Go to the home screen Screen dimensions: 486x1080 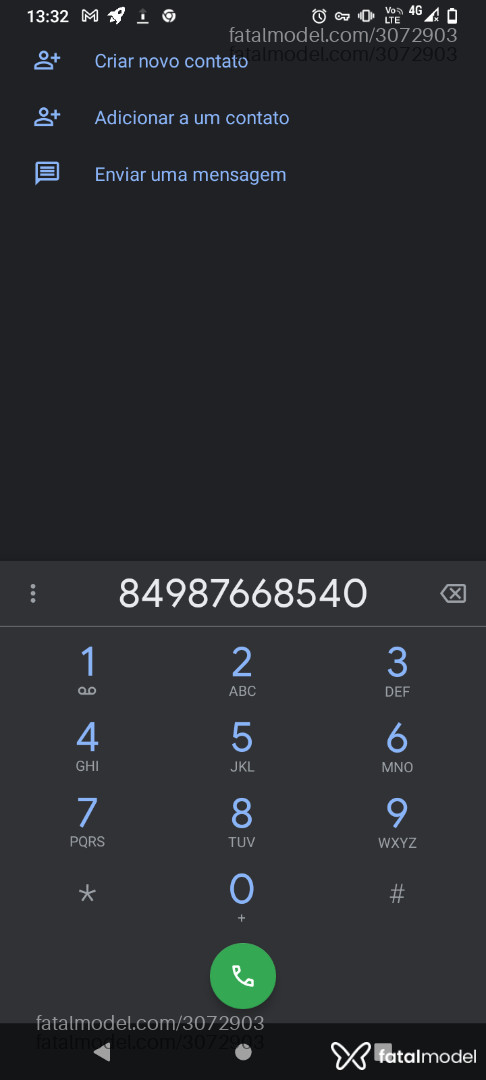tap(243, 1052)
